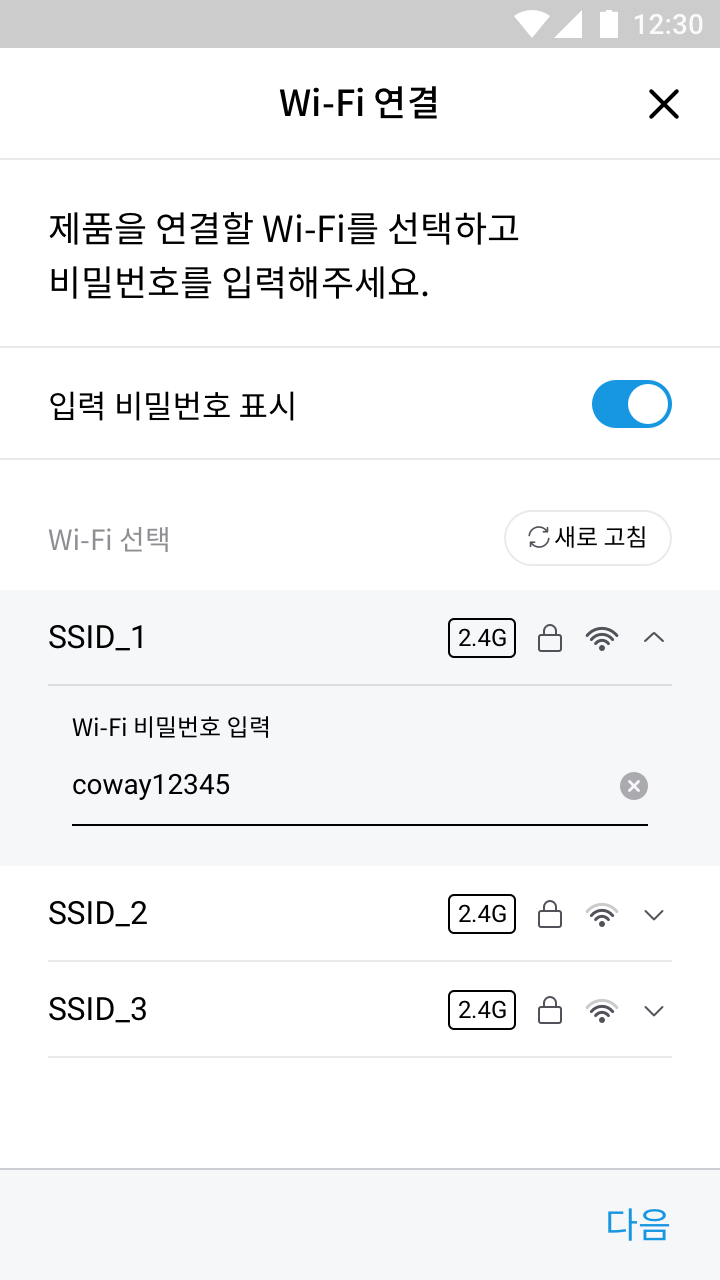Select the SSID_3 network
This screenshot has width=720, height=1280.
(x=360, y=1010)
